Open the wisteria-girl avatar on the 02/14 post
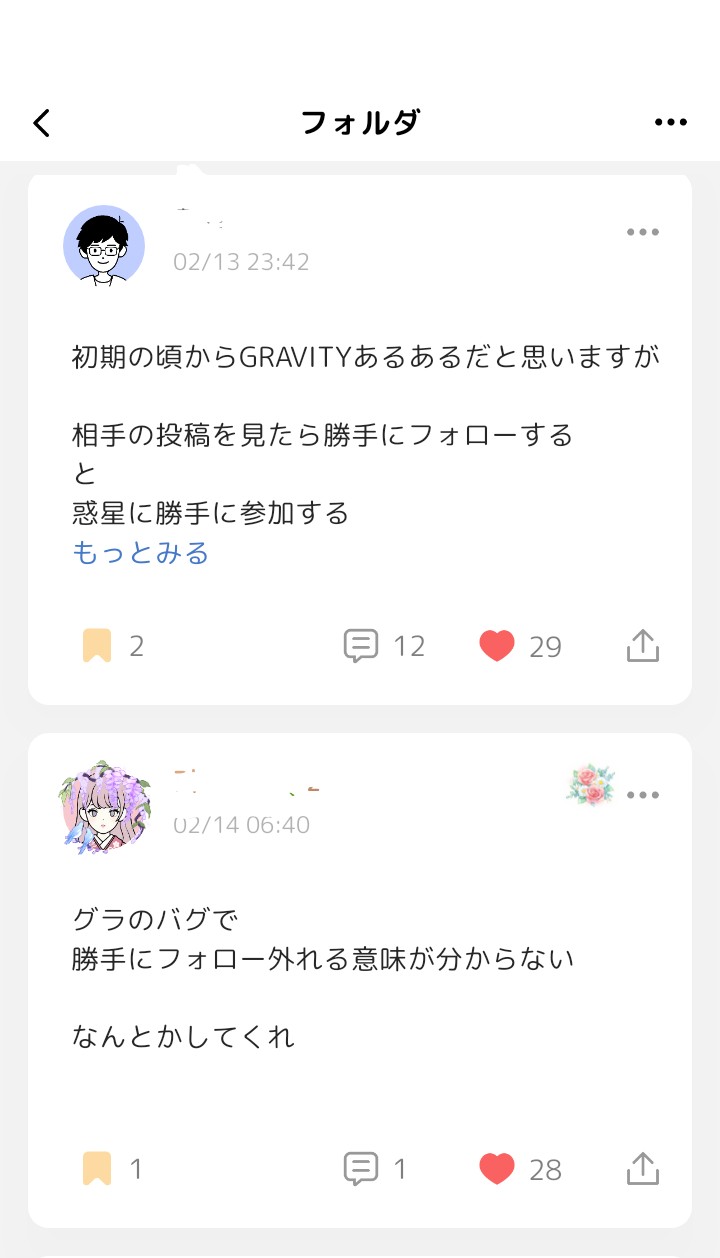 point(104,806)
